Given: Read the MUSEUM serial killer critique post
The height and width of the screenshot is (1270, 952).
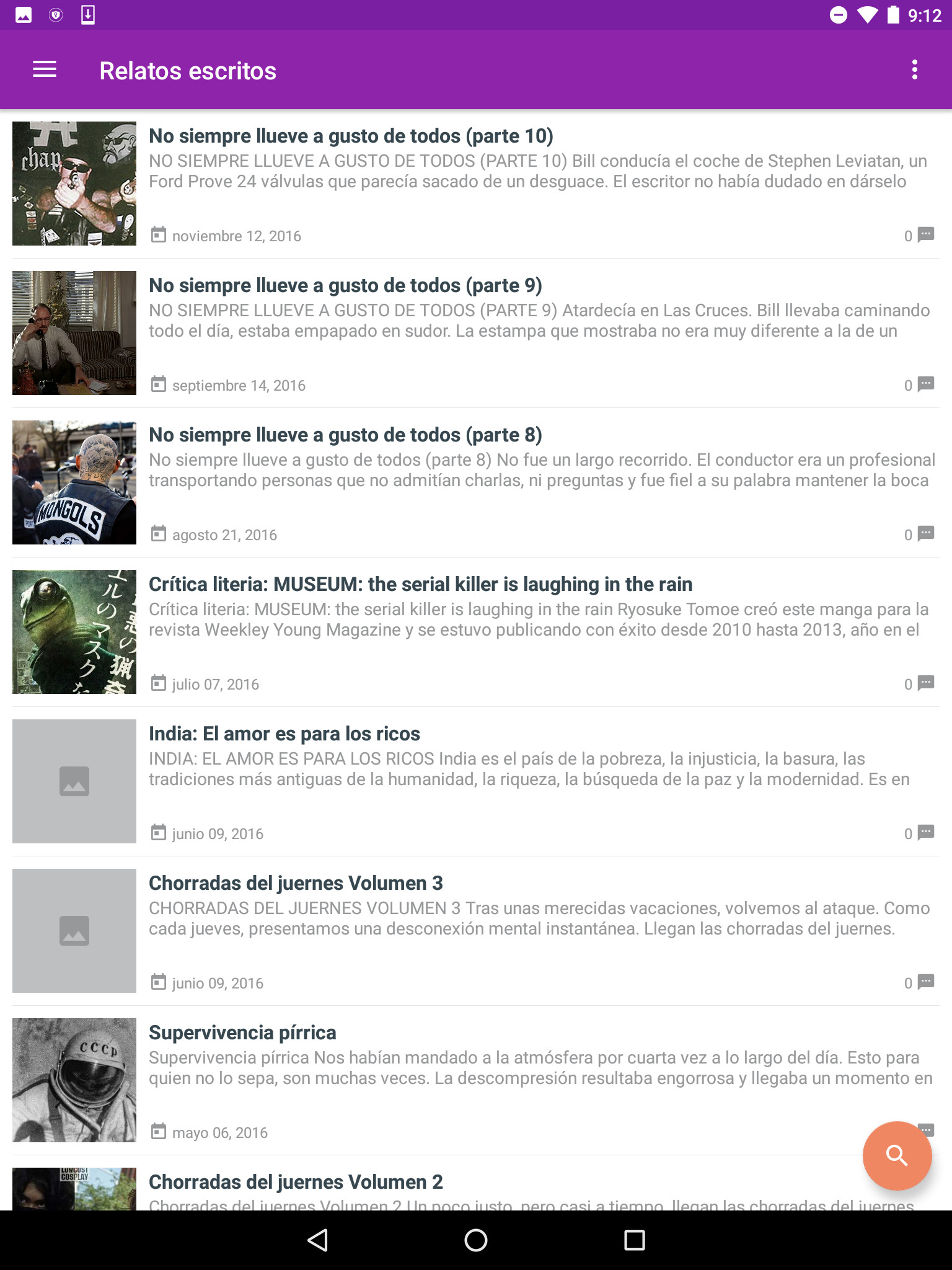Looking at the screenshot, I should click(420, 585).
